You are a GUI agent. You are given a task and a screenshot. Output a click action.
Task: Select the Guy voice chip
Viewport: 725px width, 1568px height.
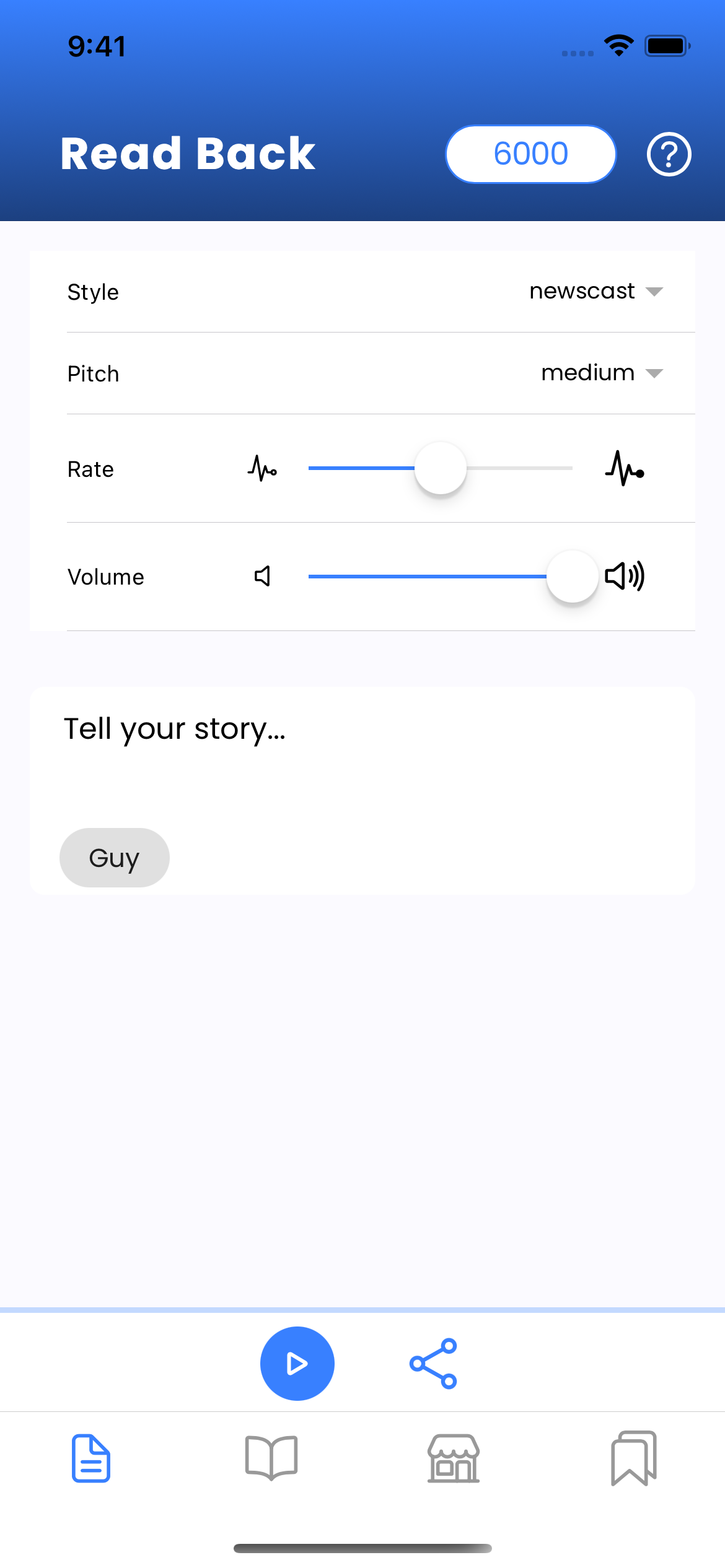click(114, 858)
